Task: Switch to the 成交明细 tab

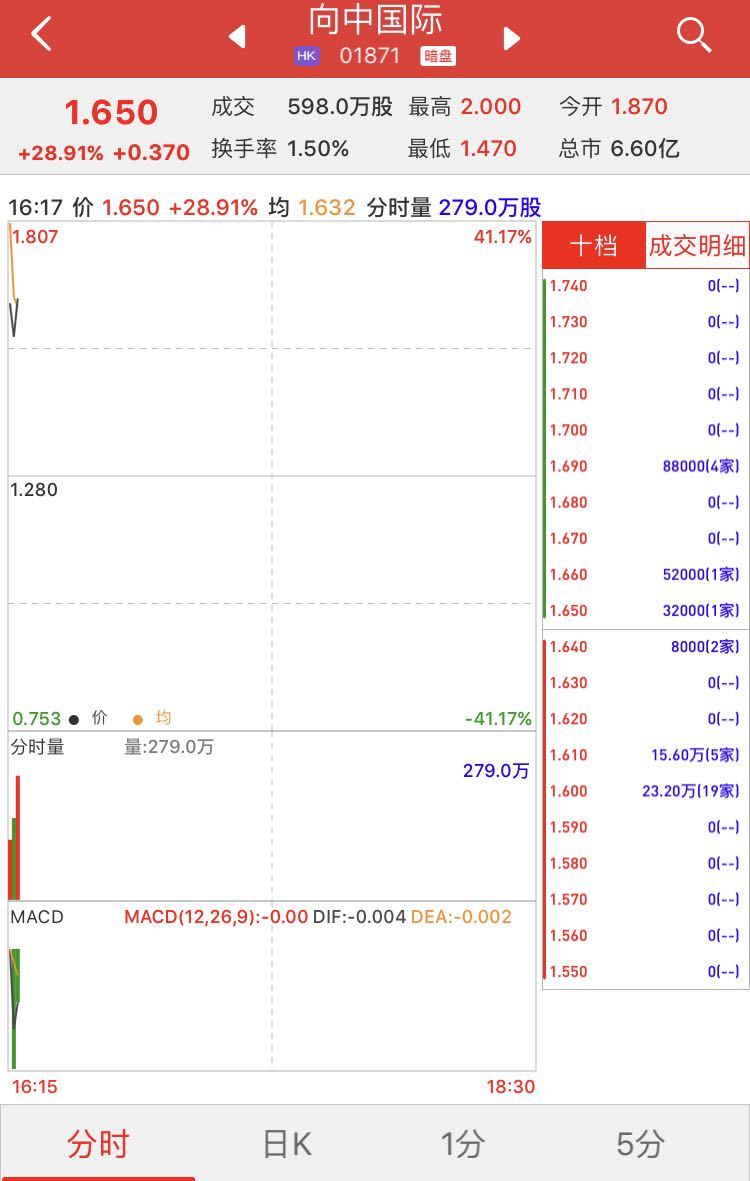Action: [697, 246]
